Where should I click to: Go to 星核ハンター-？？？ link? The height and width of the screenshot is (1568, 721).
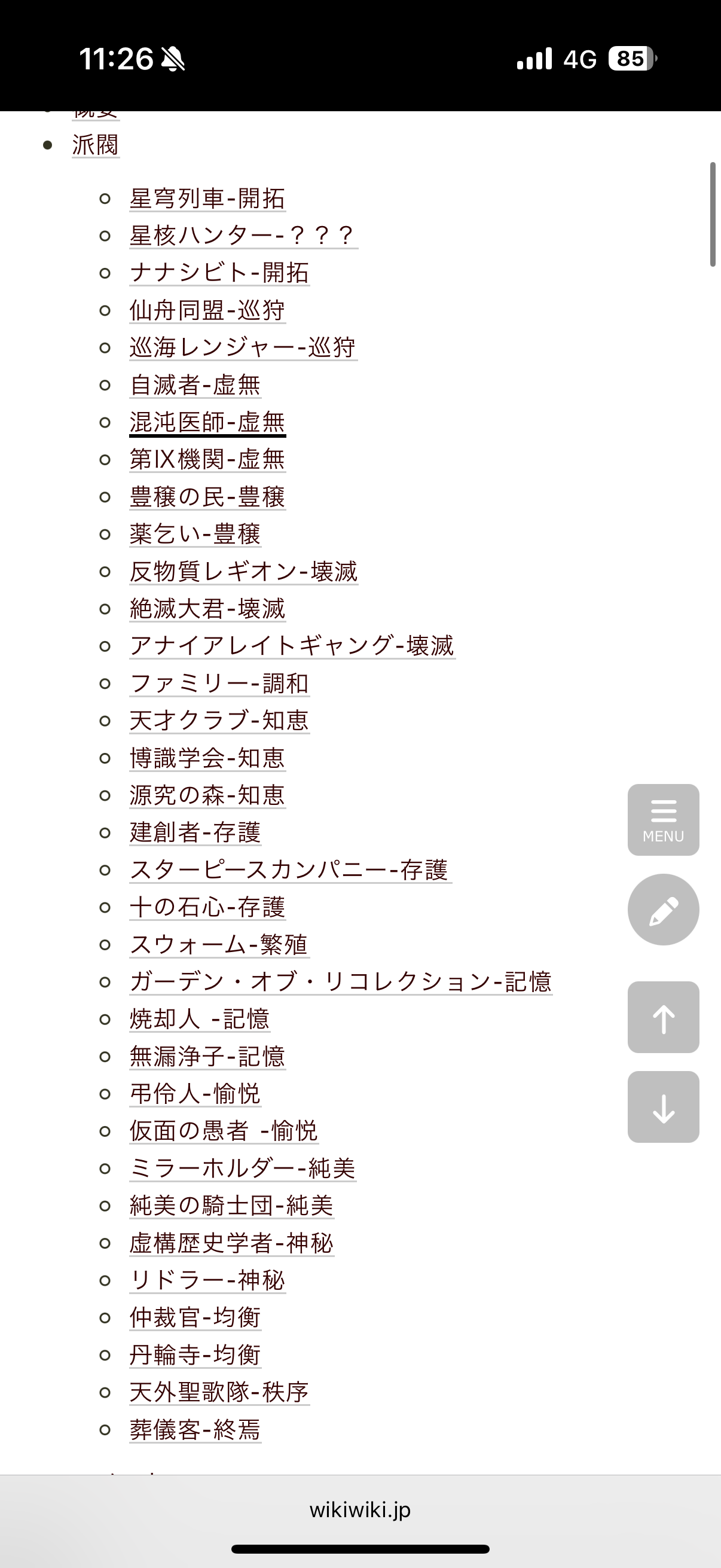[243, 236]
